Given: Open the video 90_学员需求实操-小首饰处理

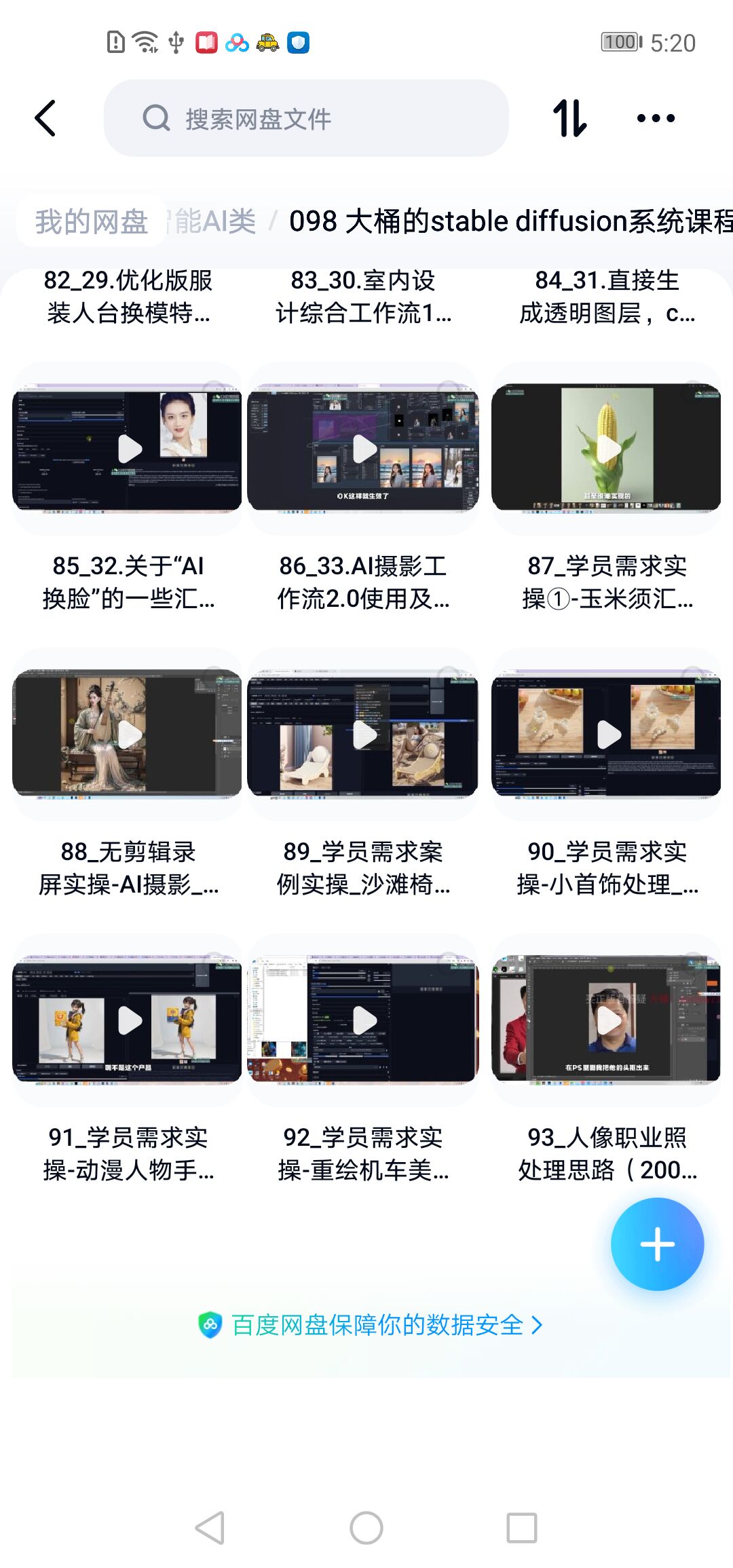Looking at the screenshot, I should [606, 734].
